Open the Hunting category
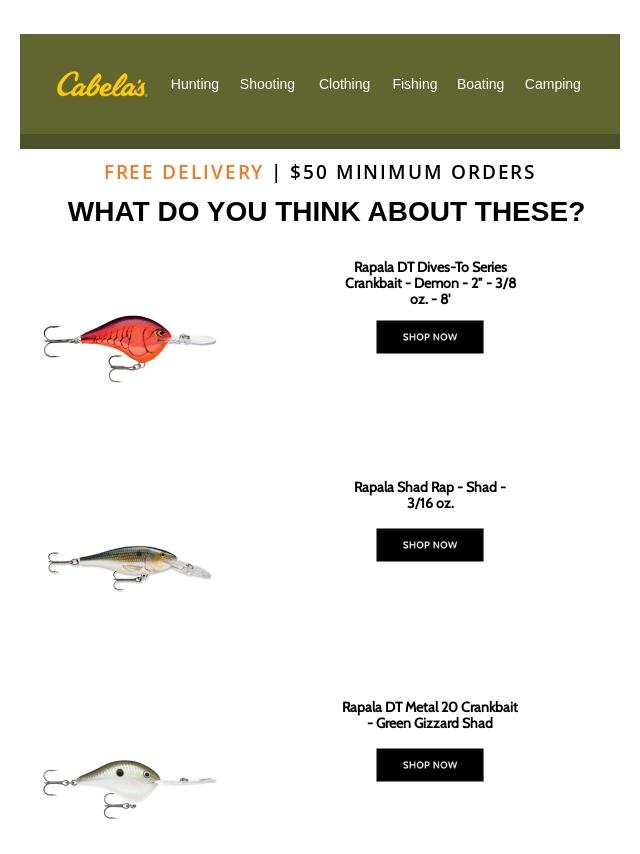Image resolution: width=640 pixels, height=854 pixels. 194,85
